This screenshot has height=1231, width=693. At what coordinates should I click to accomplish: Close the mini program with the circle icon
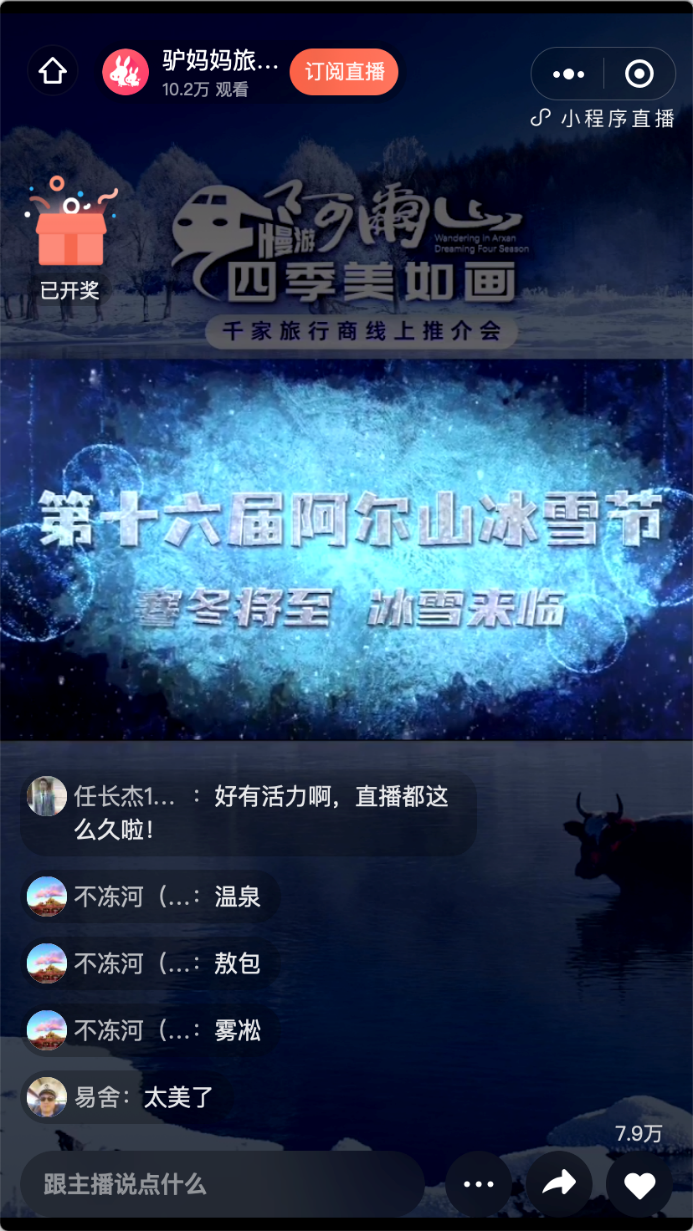639,74
